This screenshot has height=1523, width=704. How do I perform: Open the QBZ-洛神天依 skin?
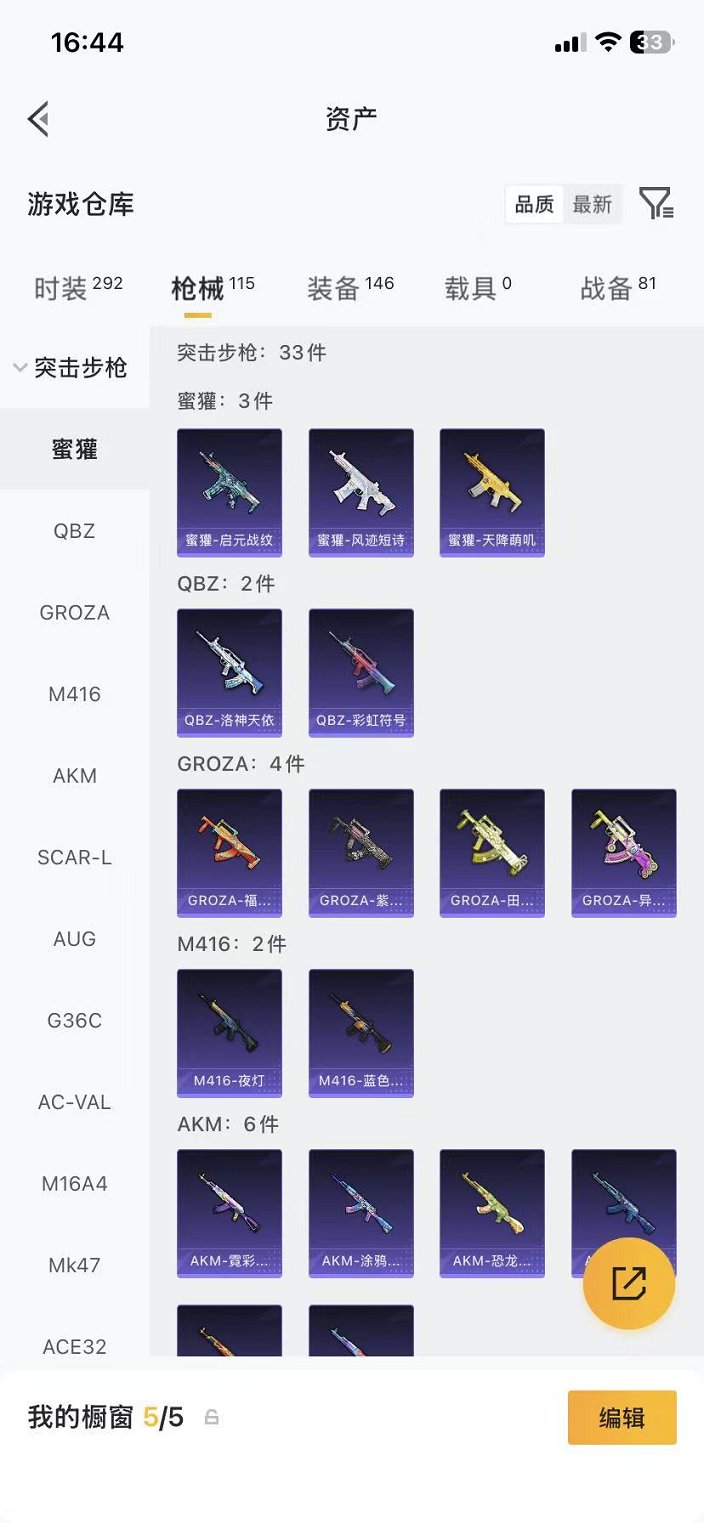[229, 672]
